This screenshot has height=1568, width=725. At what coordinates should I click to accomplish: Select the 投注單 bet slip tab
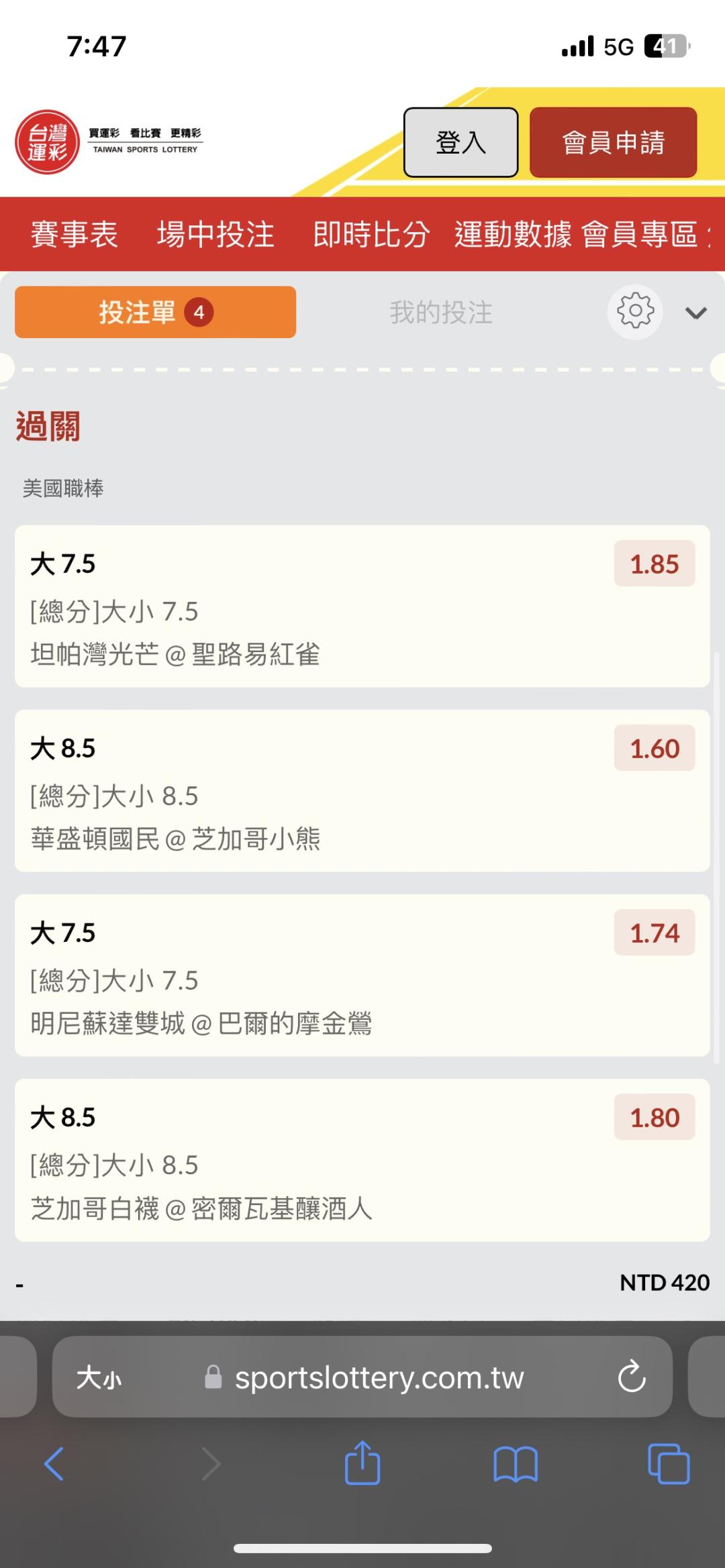(x=155, y=312)
